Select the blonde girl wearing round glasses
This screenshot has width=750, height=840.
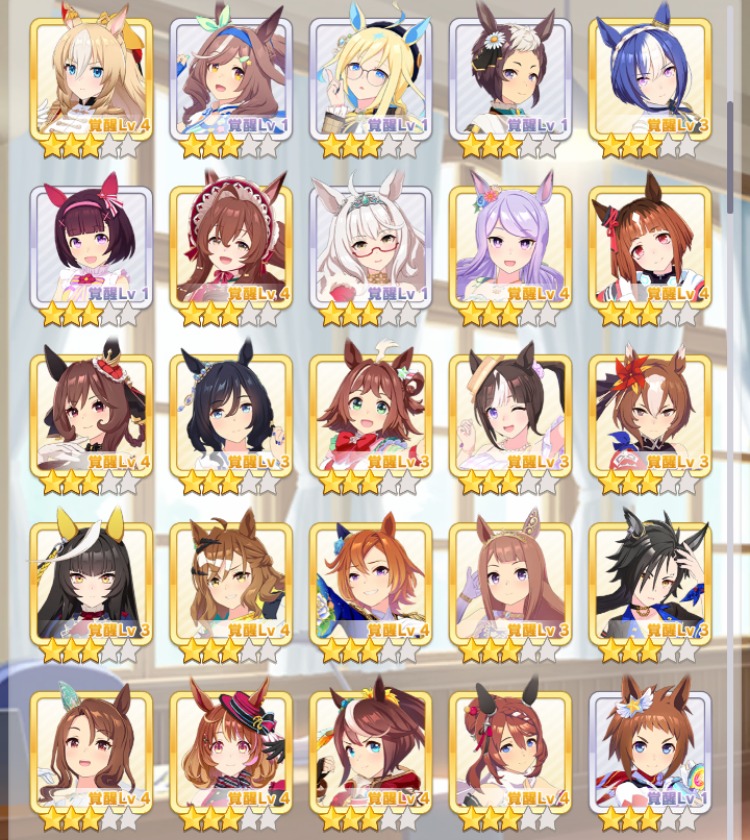pos(370,80)
